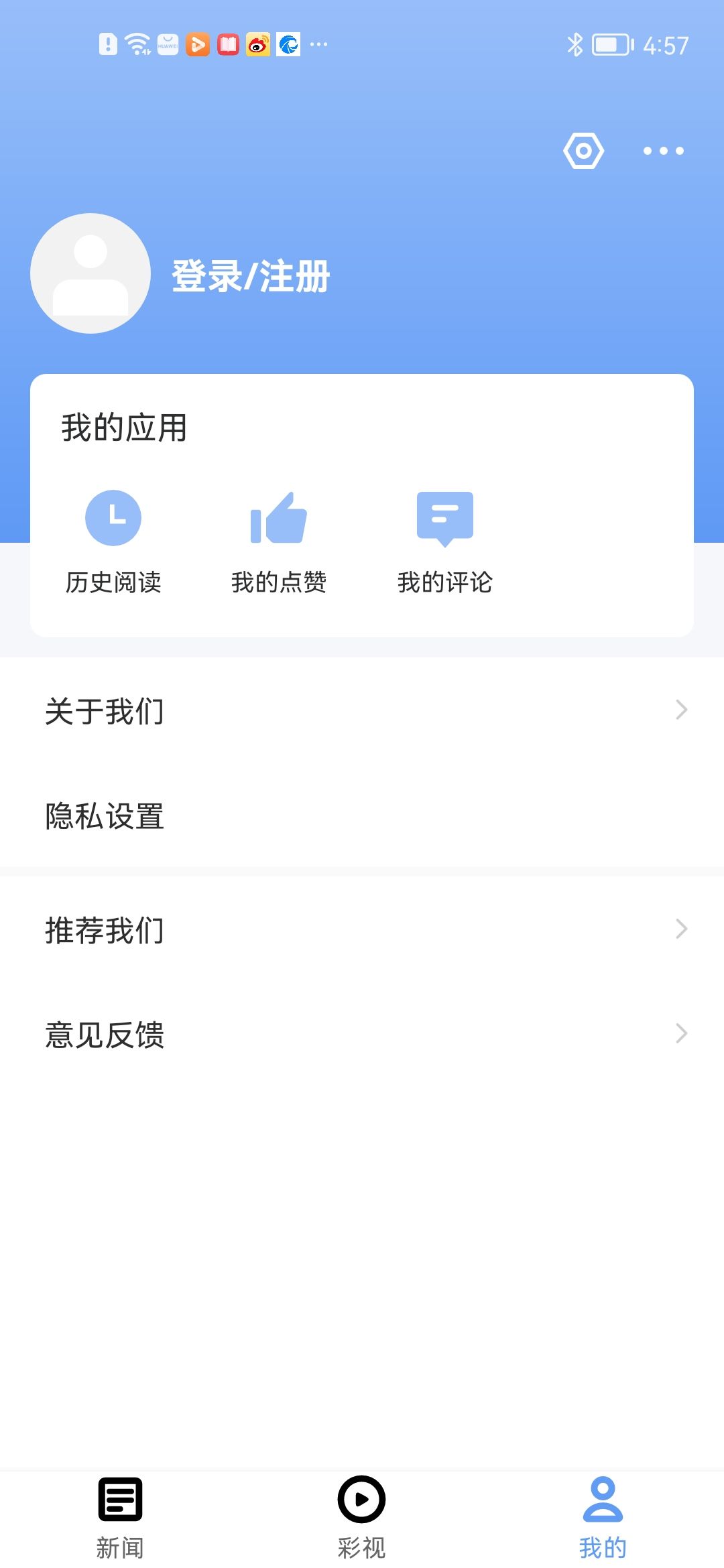
Task: Select the 推荐我们 row
Action: pyautogui.click(x=362, y=929)
